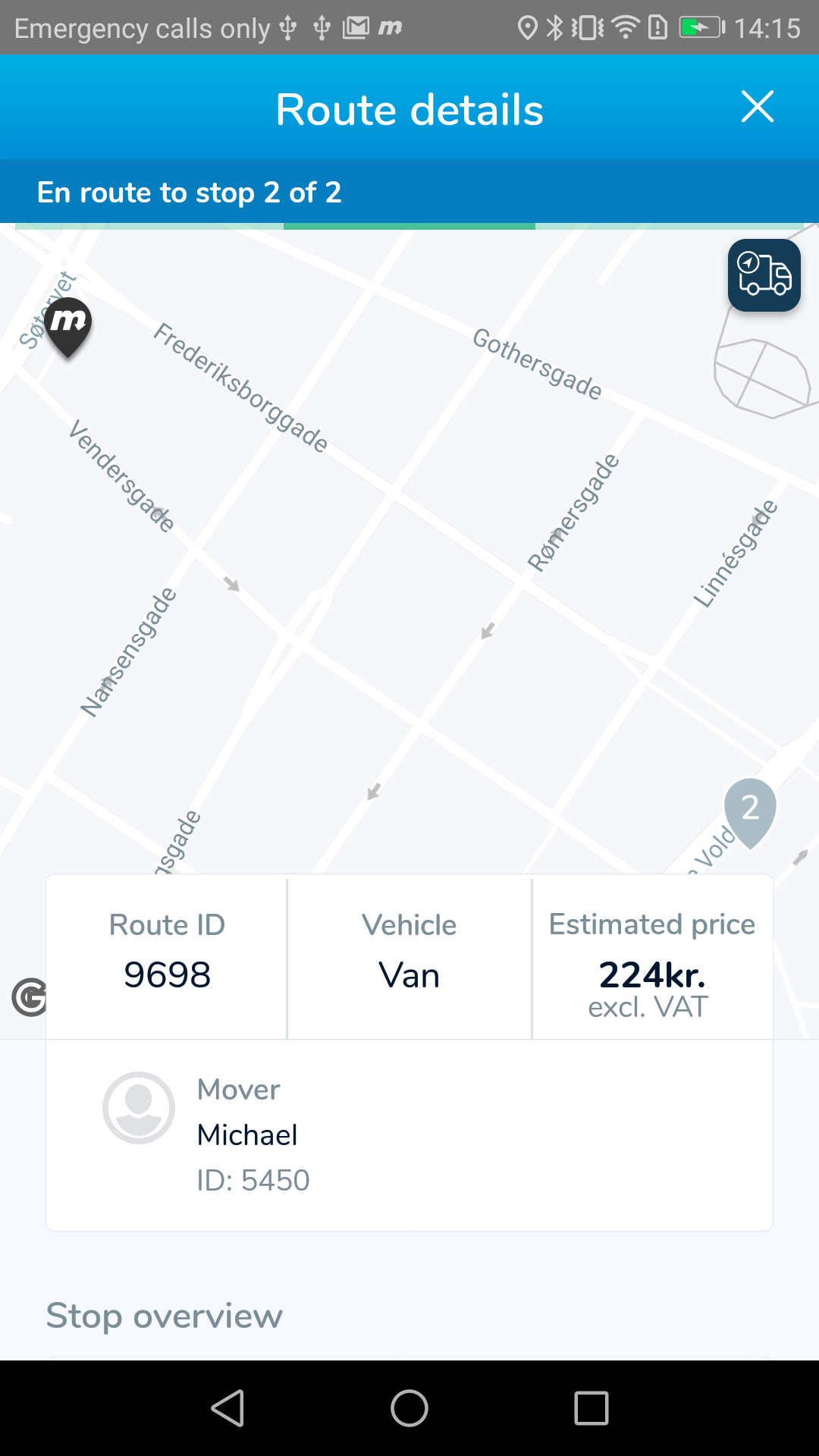
Task: Close the Route details screen
Action: (x=757, y=107)
